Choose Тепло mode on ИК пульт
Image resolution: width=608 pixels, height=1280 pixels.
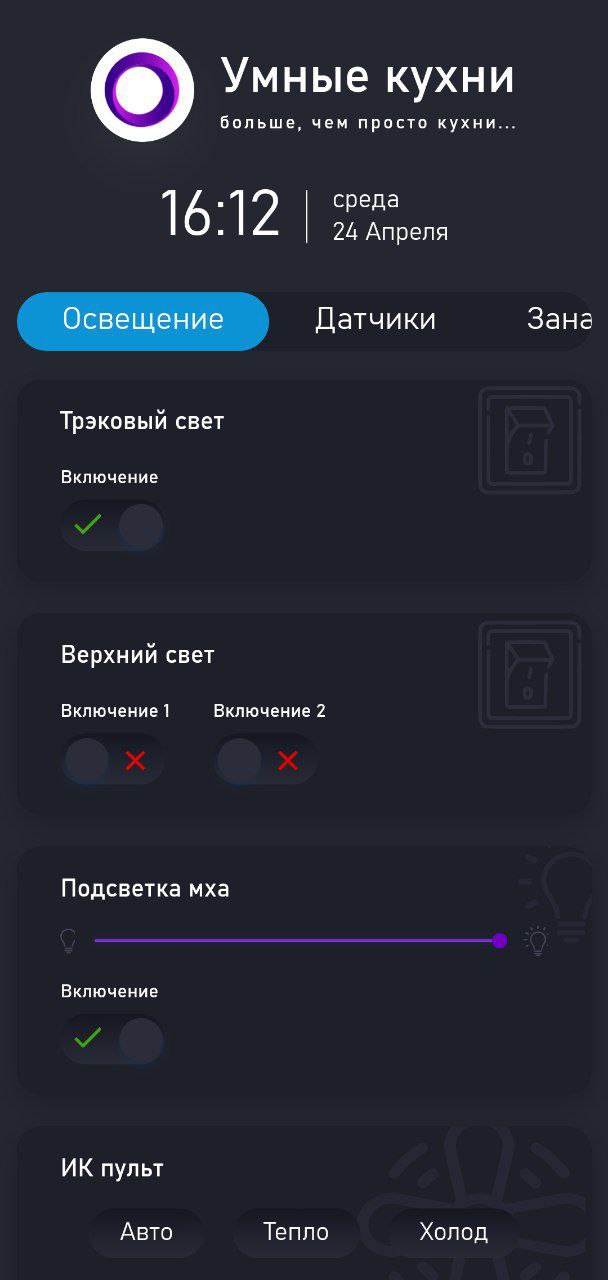pos(296,1232)
